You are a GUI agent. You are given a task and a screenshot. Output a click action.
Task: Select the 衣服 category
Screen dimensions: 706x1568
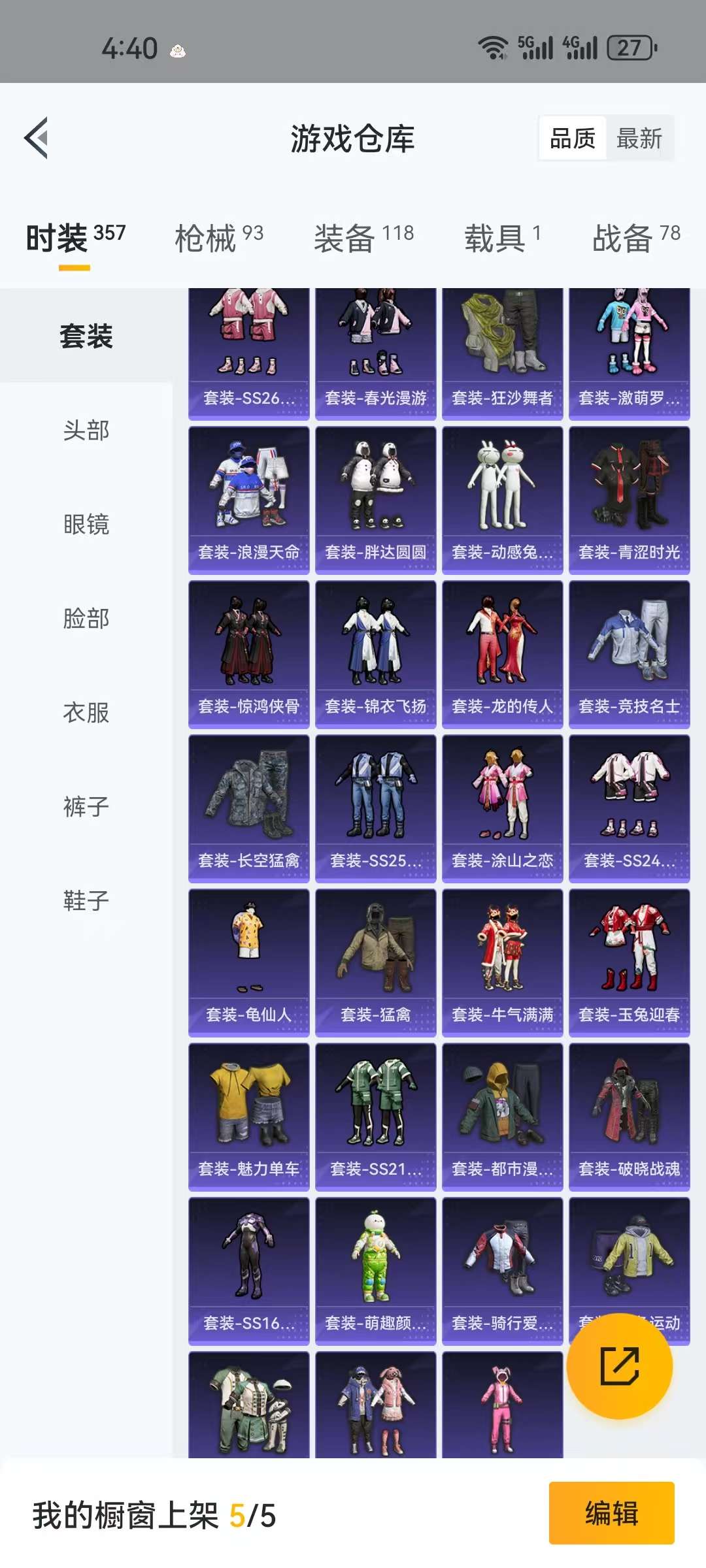pos(86,713)
